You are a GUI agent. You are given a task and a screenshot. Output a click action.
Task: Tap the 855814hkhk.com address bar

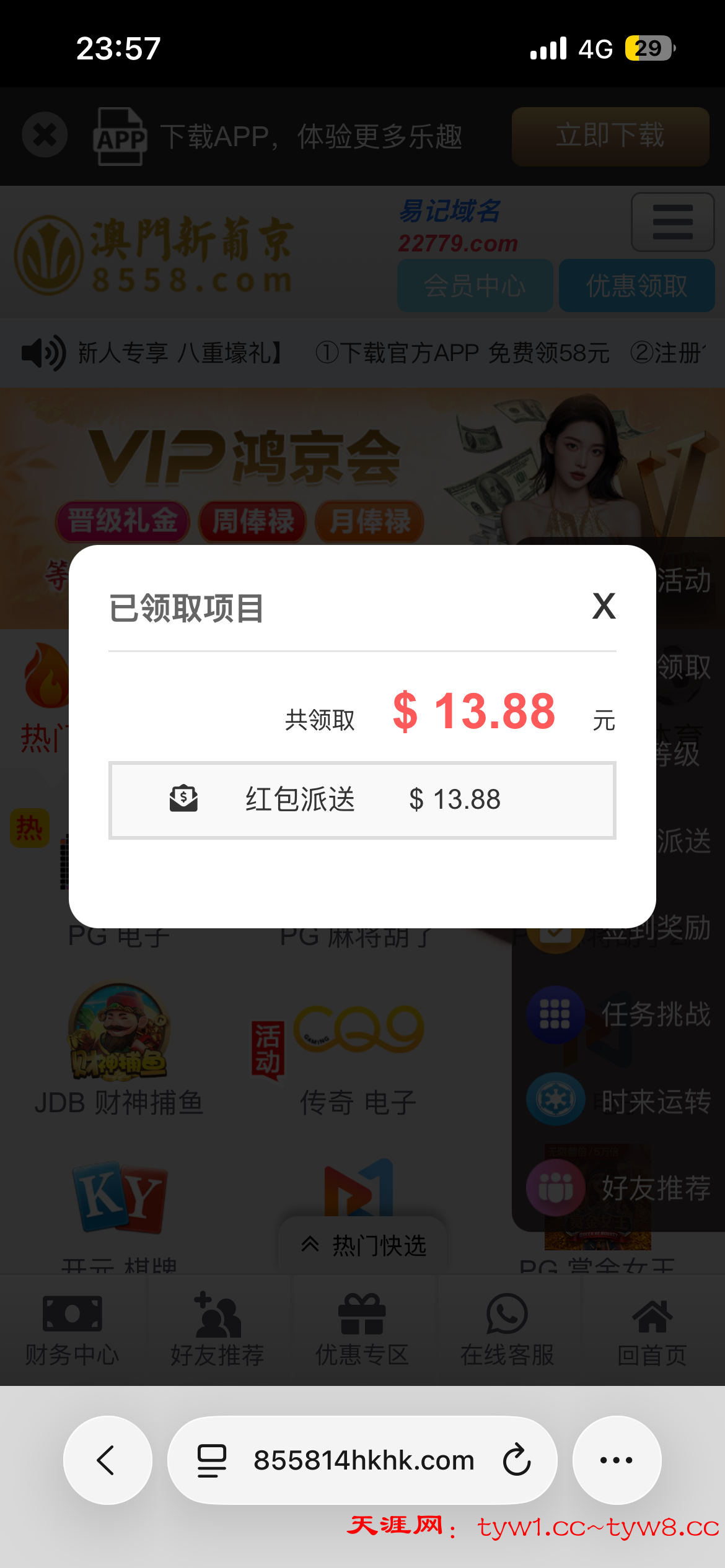tap(364, 1460)
